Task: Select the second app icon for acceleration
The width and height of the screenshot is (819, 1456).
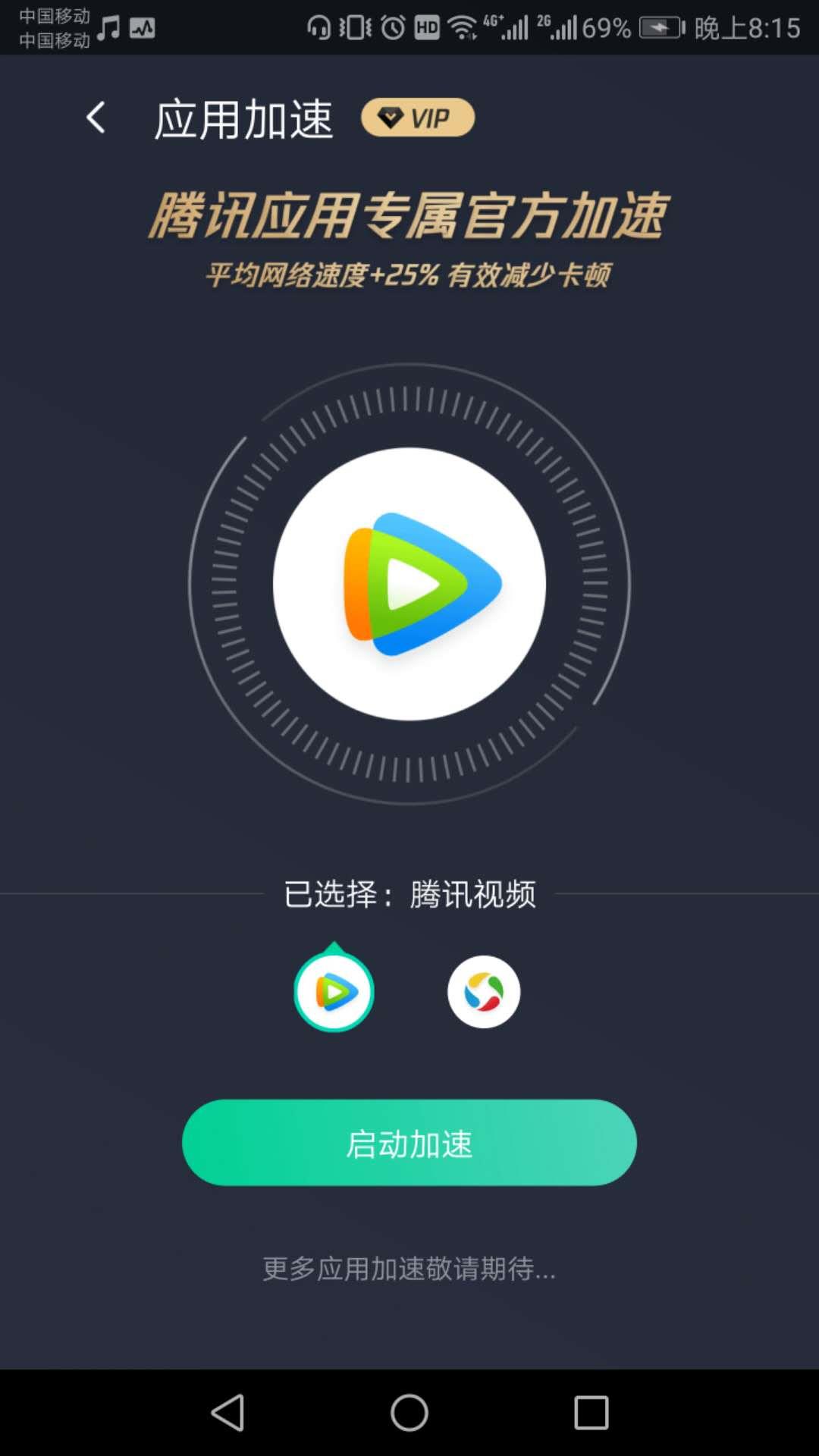Action: coord(484,992)
